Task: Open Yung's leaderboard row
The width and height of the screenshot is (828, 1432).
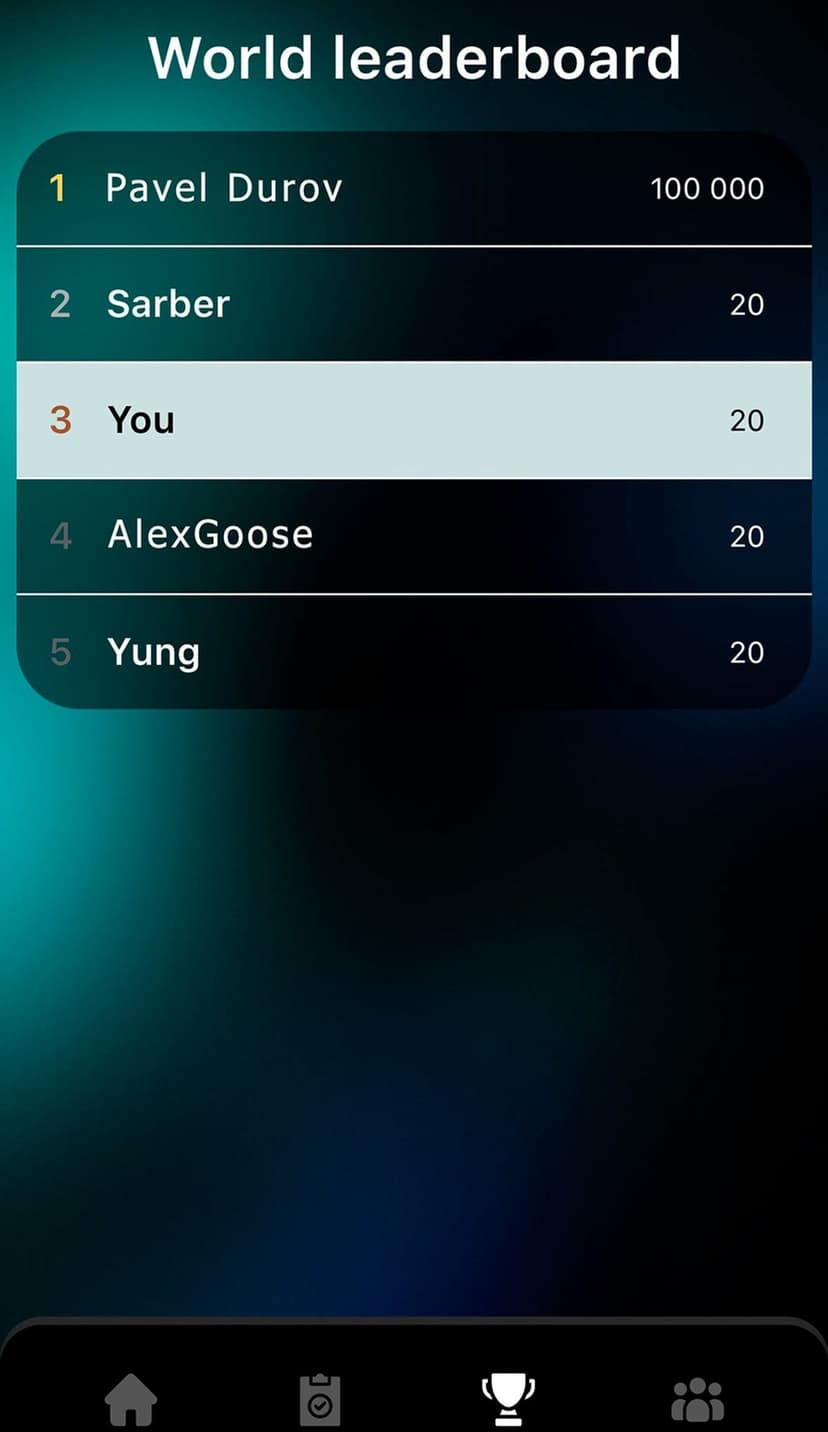Action: 414,652
